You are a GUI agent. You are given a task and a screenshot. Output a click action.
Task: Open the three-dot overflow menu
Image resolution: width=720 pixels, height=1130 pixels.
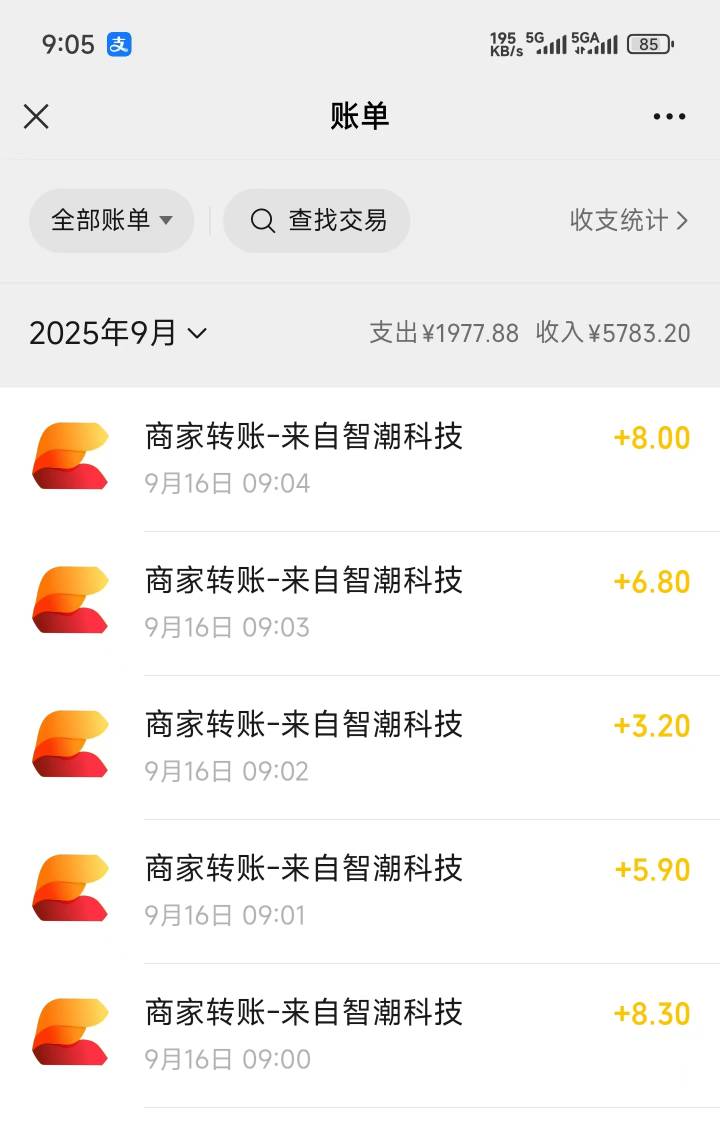[669, 117]
